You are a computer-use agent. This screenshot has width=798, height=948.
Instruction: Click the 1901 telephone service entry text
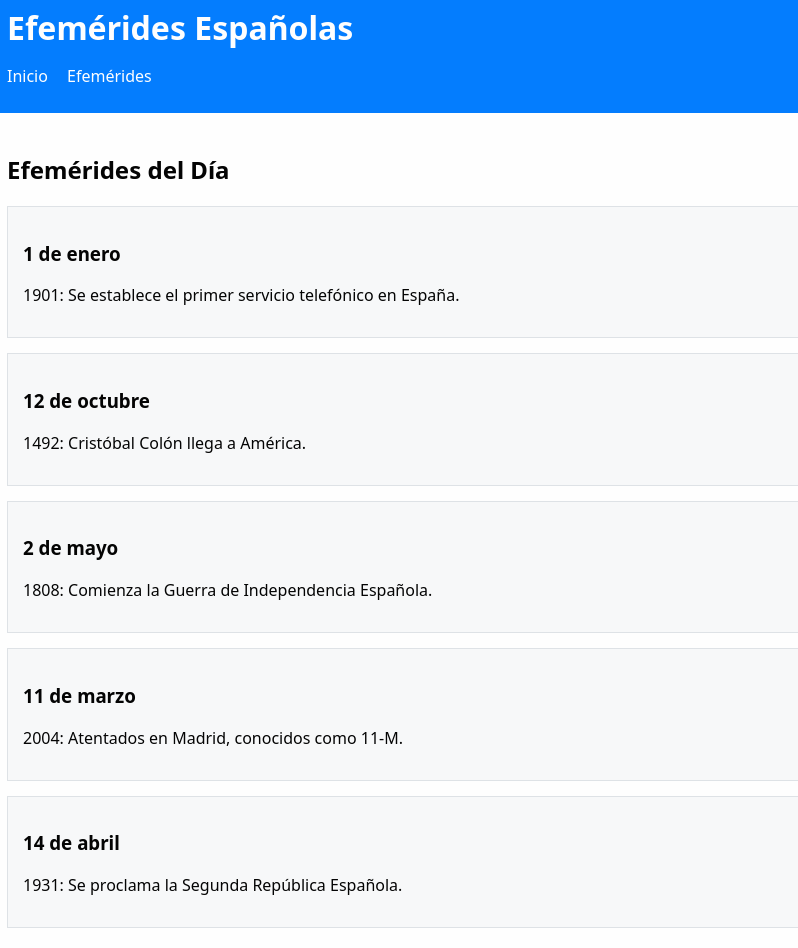pyautogui.click(x=240, y=295)
